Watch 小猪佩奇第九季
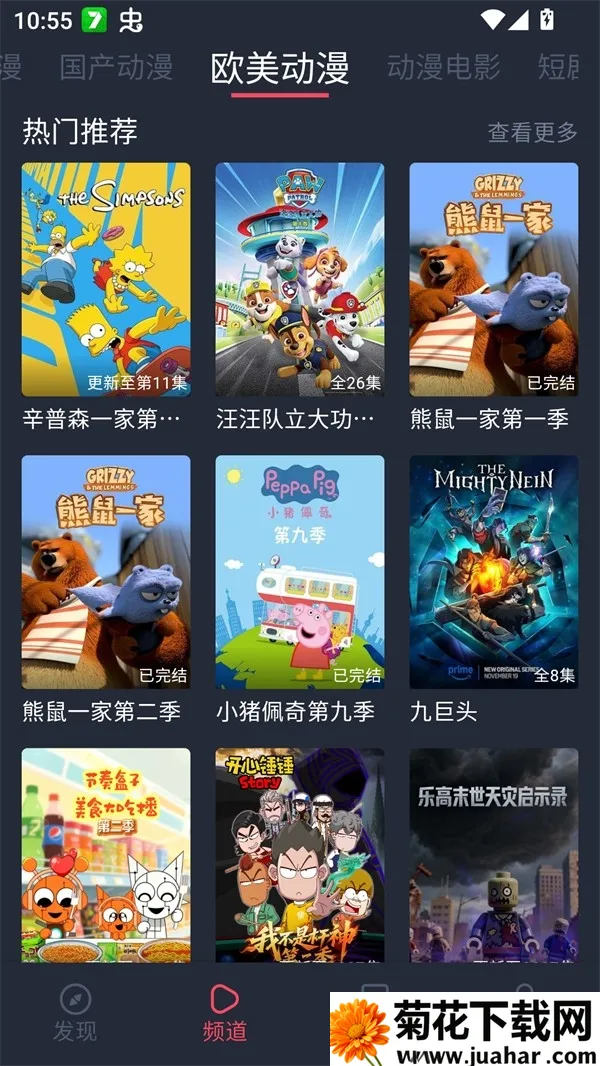This screenshot has height=1066, width=600. [300, 572]
